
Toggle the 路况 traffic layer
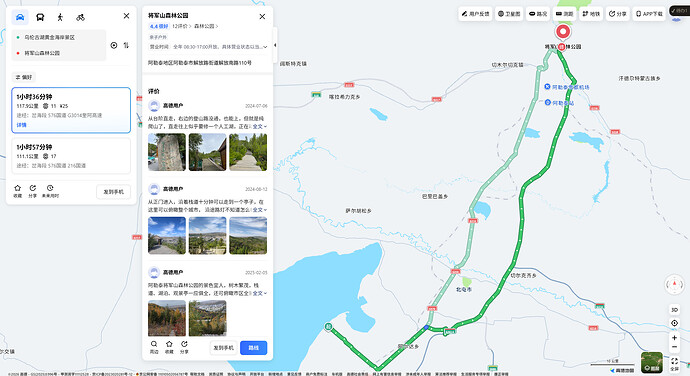tap(538, 14)
